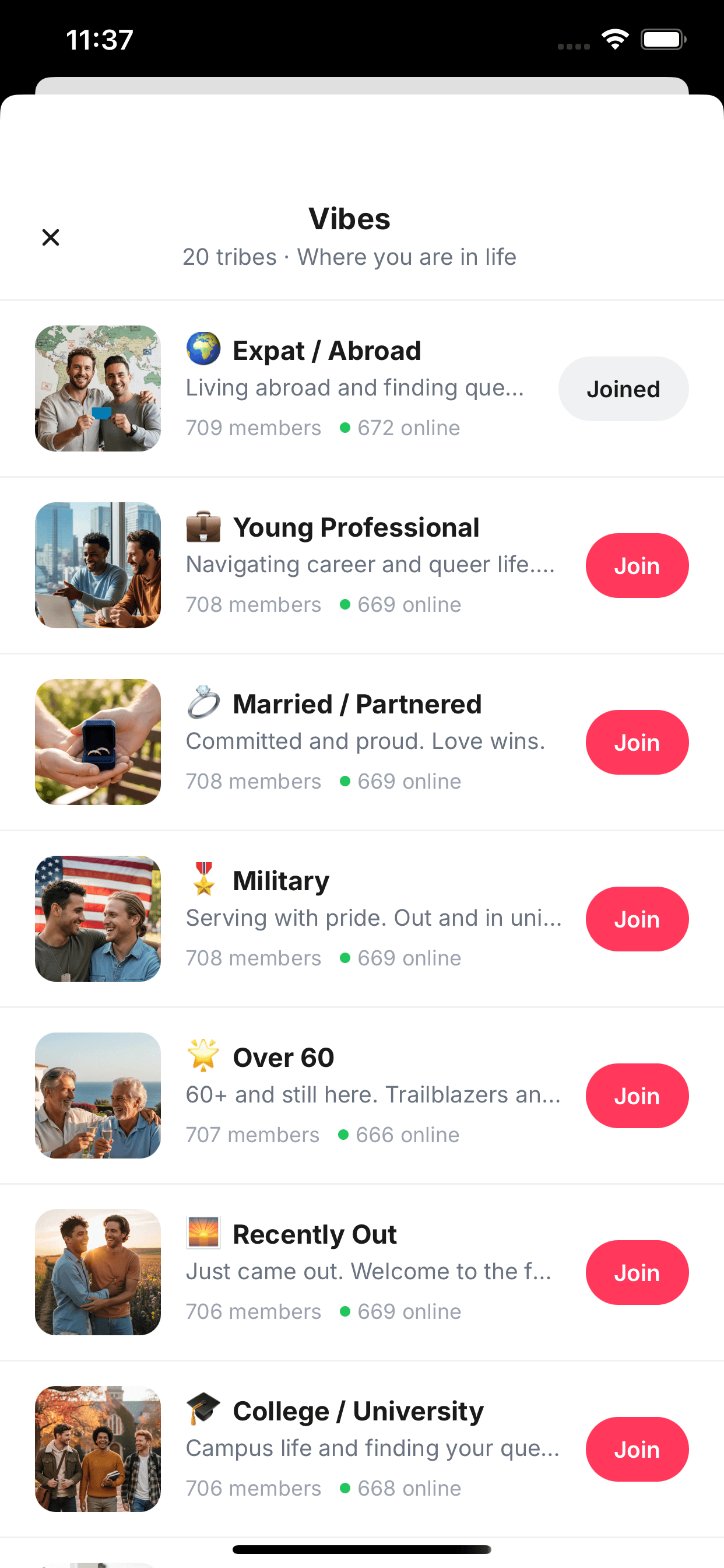Join the Military tribe
The width and height of the screenshot is (724, 1568).
(x=637, y=919)
